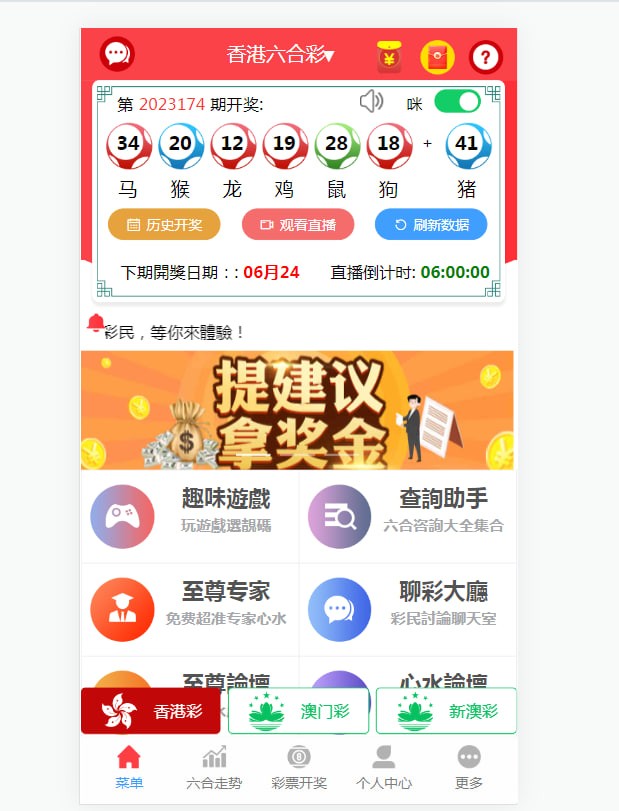Screen dimensions: 619x811
Task: Open 历史开奖 draw history
Action: click(164, 225)
